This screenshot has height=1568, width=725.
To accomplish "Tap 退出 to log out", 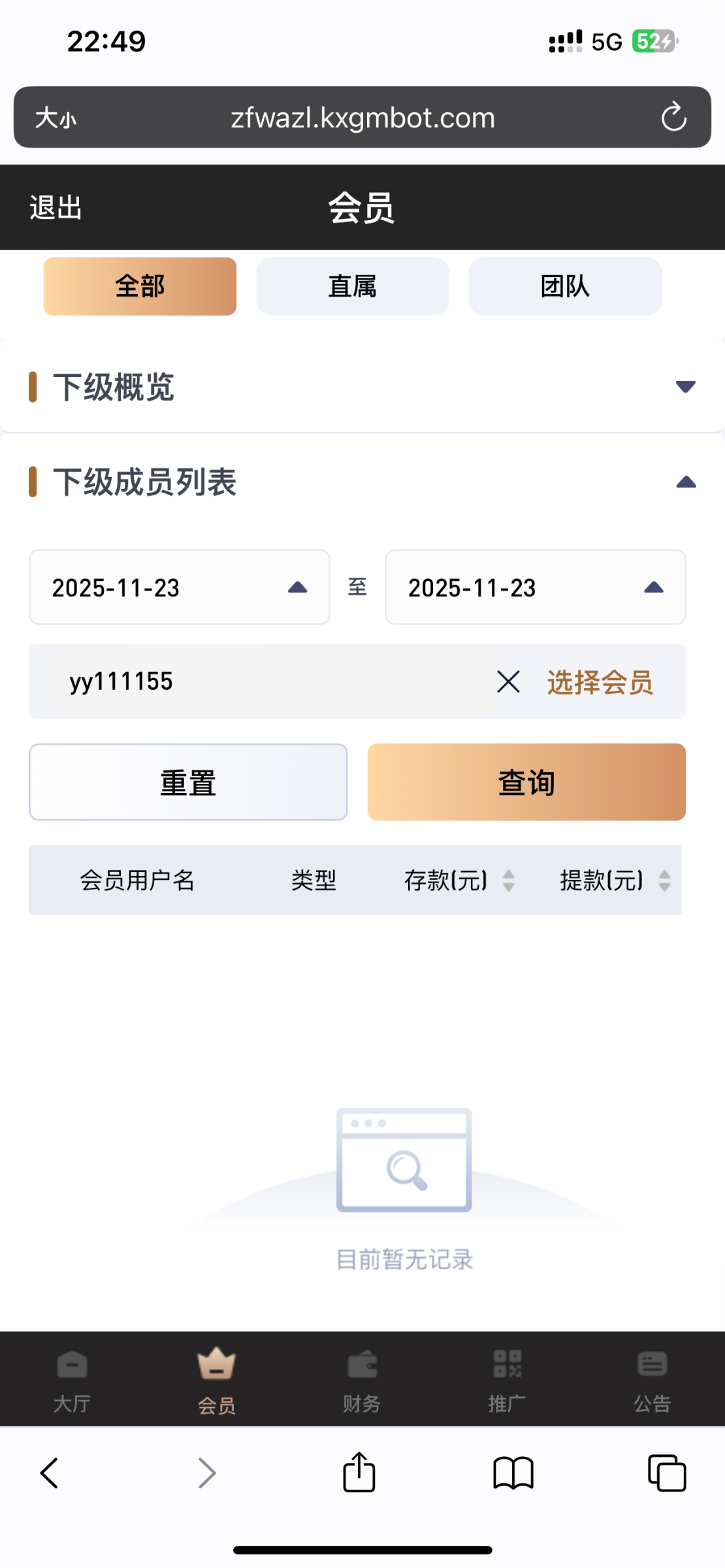I will pyautogui.click(x=56, y=208).
